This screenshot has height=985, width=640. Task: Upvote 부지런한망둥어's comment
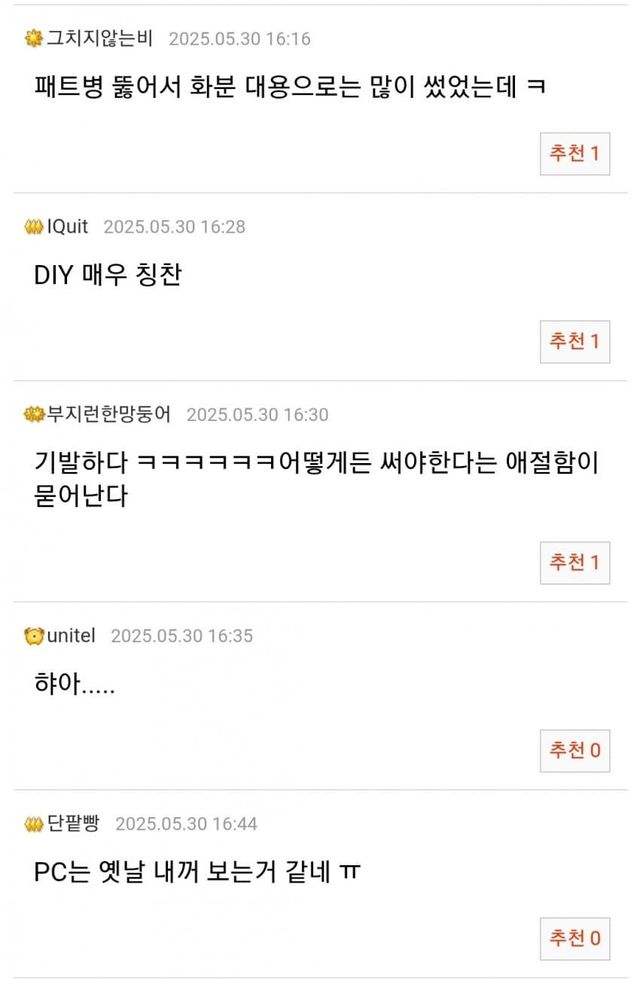574,562
